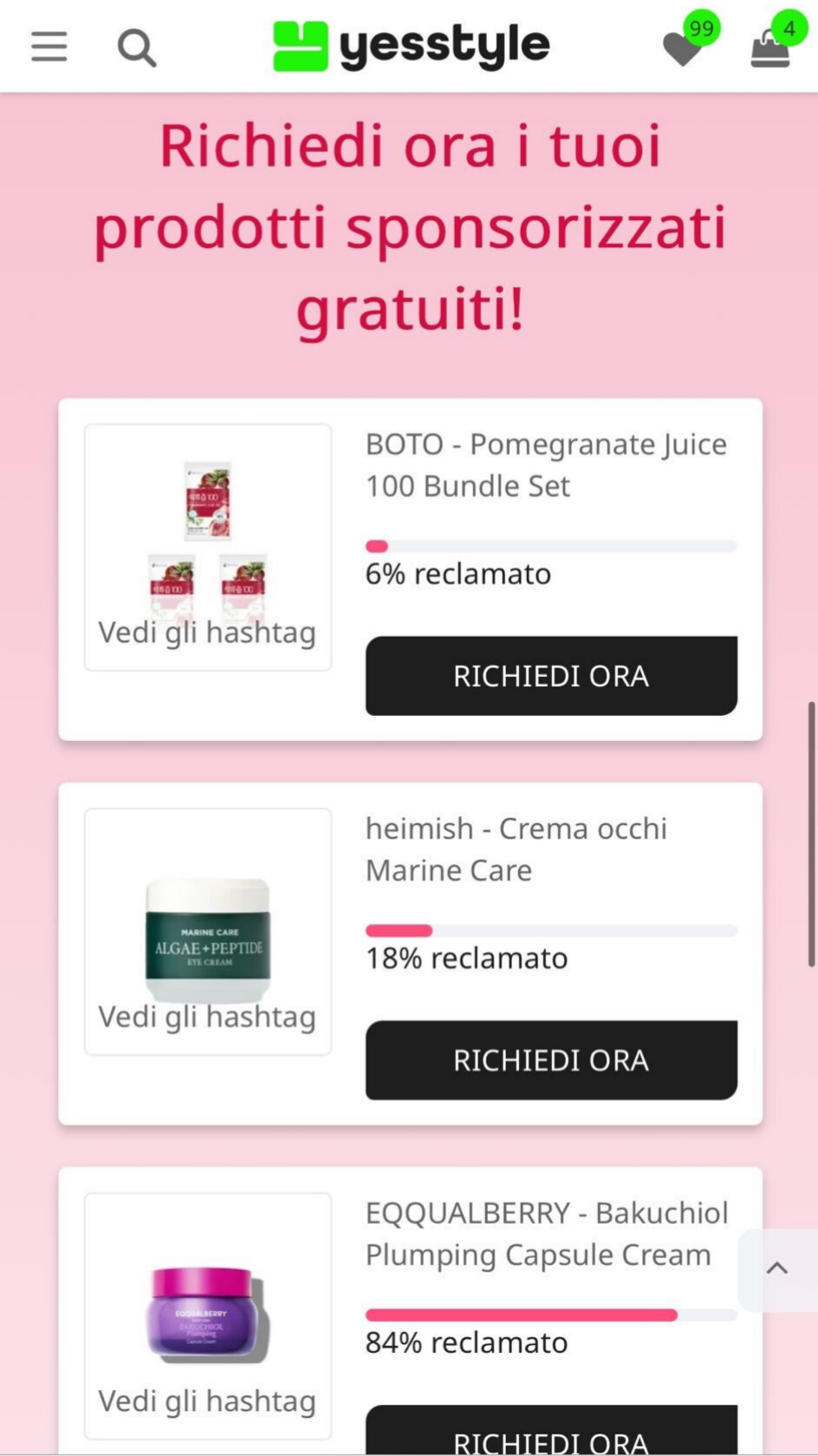
Task: Open the heimish Crema occhi product title
Action: pyautogui.click(x=516, y=848)
